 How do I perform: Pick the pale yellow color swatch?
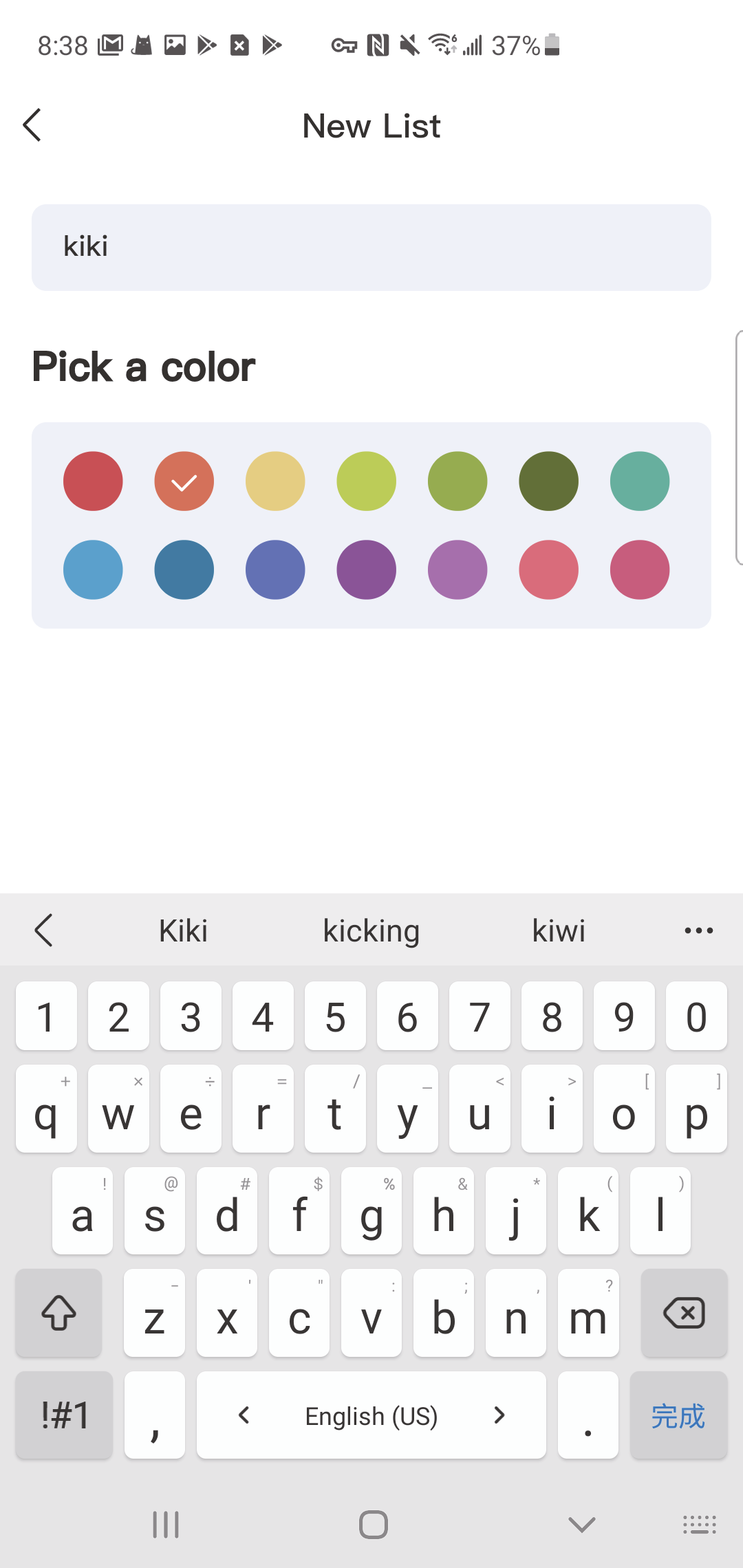coord(275,481)
